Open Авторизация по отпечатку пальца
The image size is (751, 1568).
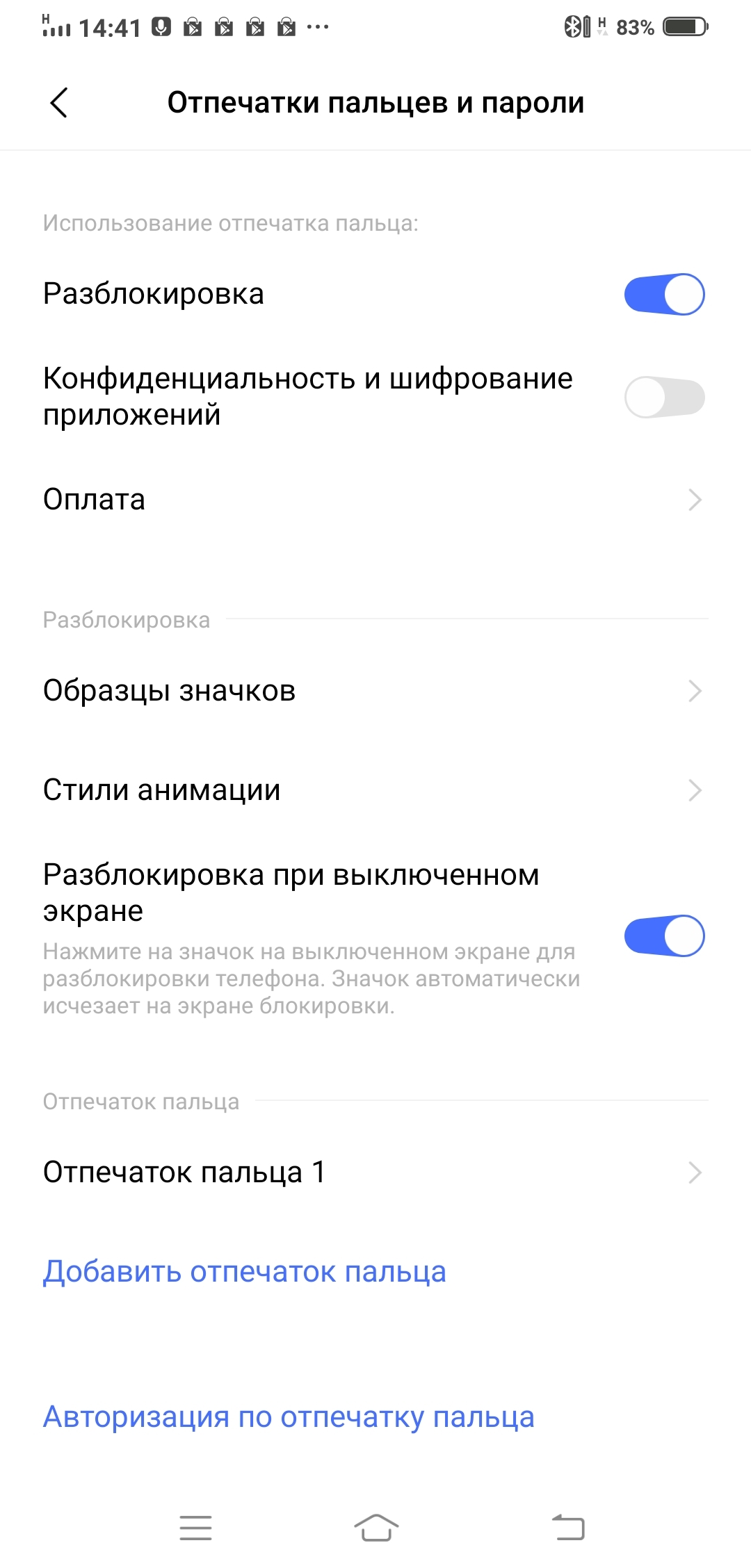tap(289, 1417)
